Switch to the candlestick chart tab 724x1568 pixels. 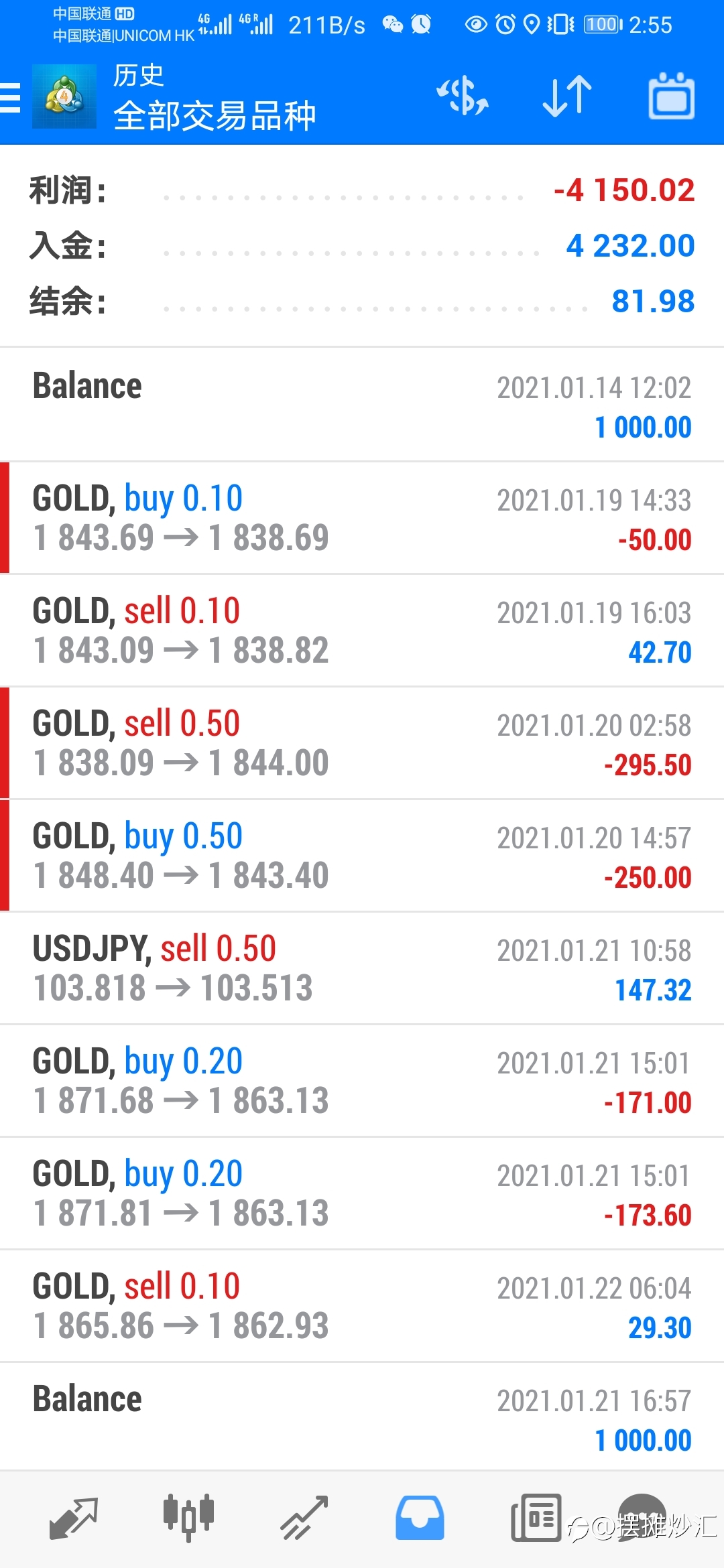pyautogui.click(x=188, y=1518)
